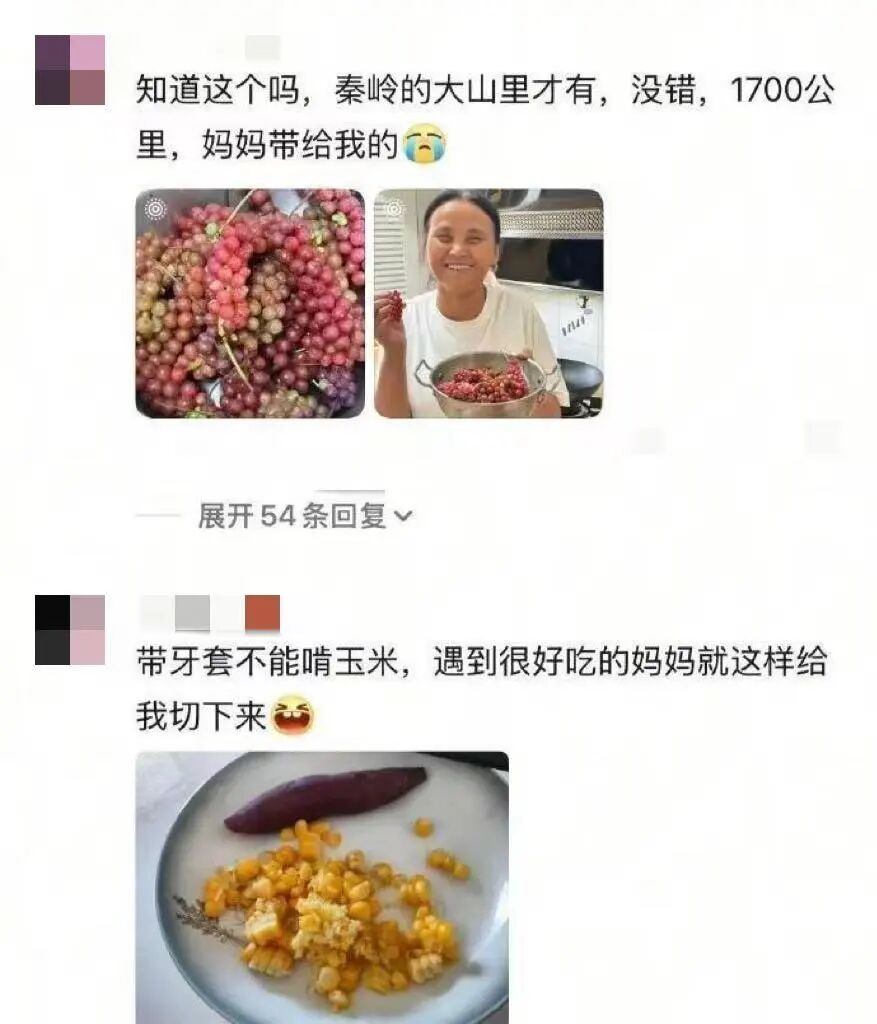This screenshot has height=1024, width=877.
Task: Expand the 54 replies
Action: pos(304,516)
